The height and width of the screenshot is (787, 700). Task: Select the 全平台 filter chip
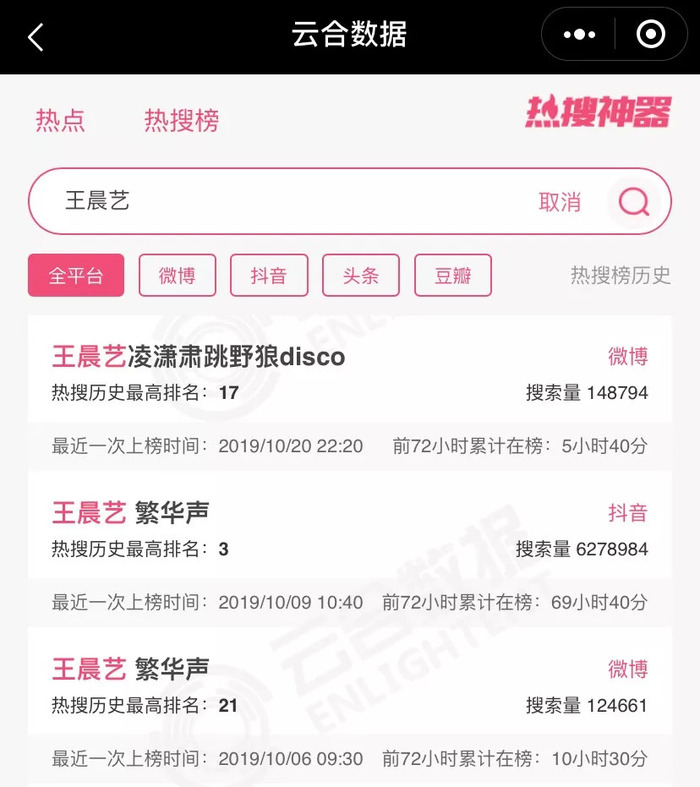[76, 276]
